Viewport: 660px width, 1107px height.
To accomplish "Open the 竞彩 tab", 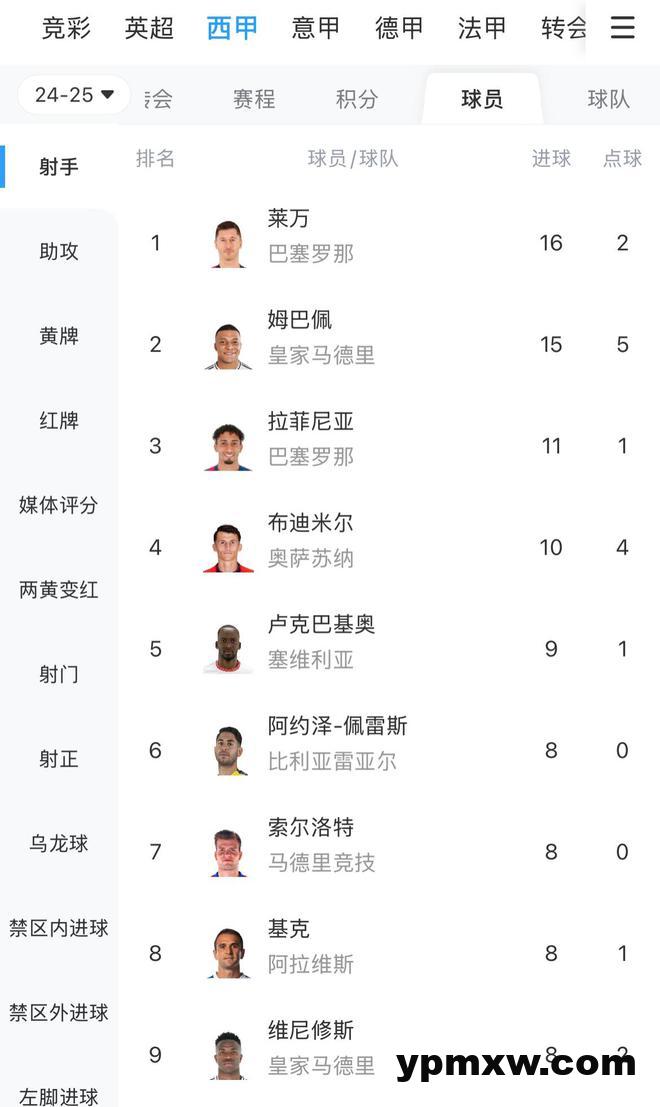I will [x=66, y=29].
